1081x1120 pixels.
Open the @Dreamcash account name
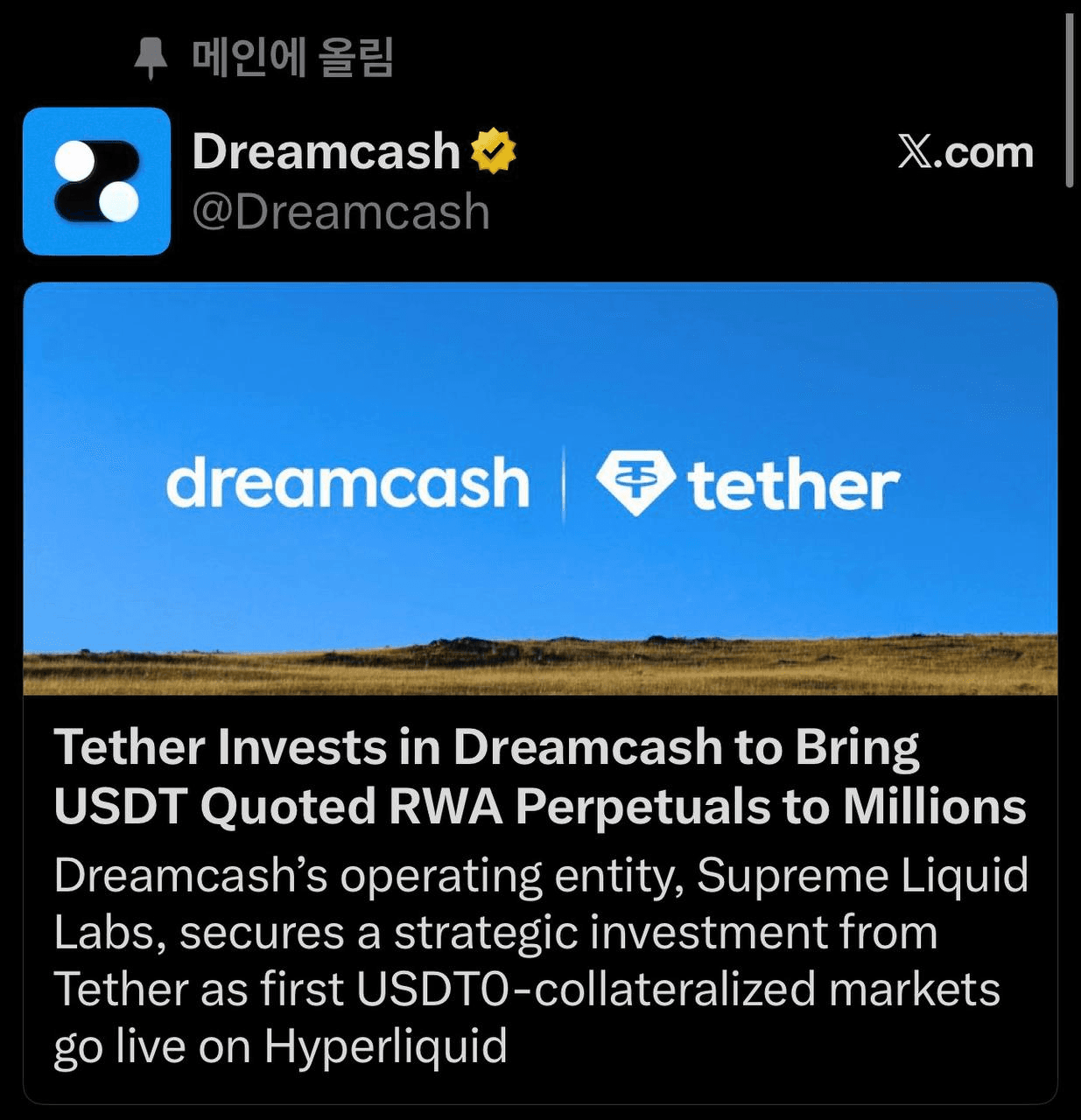coord(340,213)
